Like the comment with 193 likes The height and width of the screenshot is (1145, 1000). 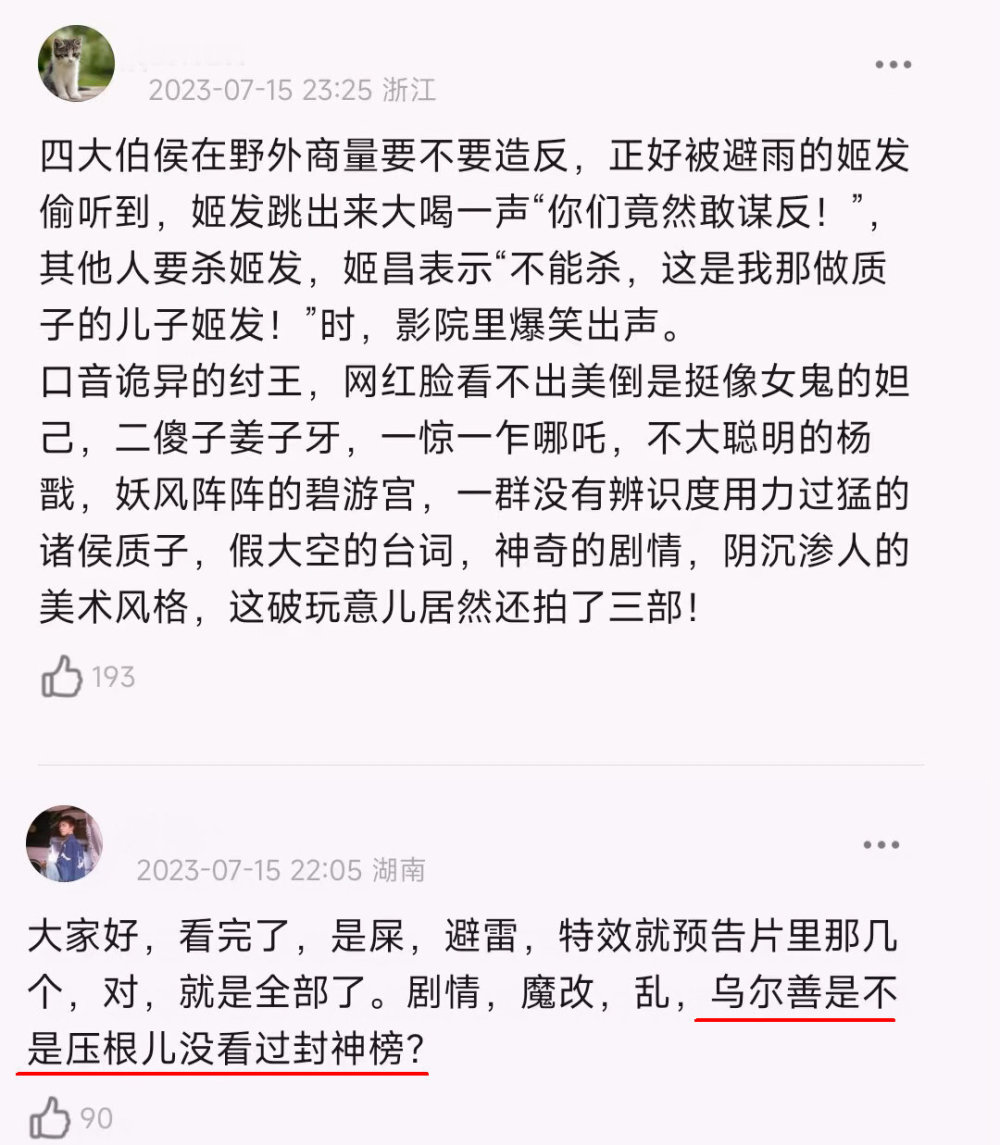pos(62,677)
